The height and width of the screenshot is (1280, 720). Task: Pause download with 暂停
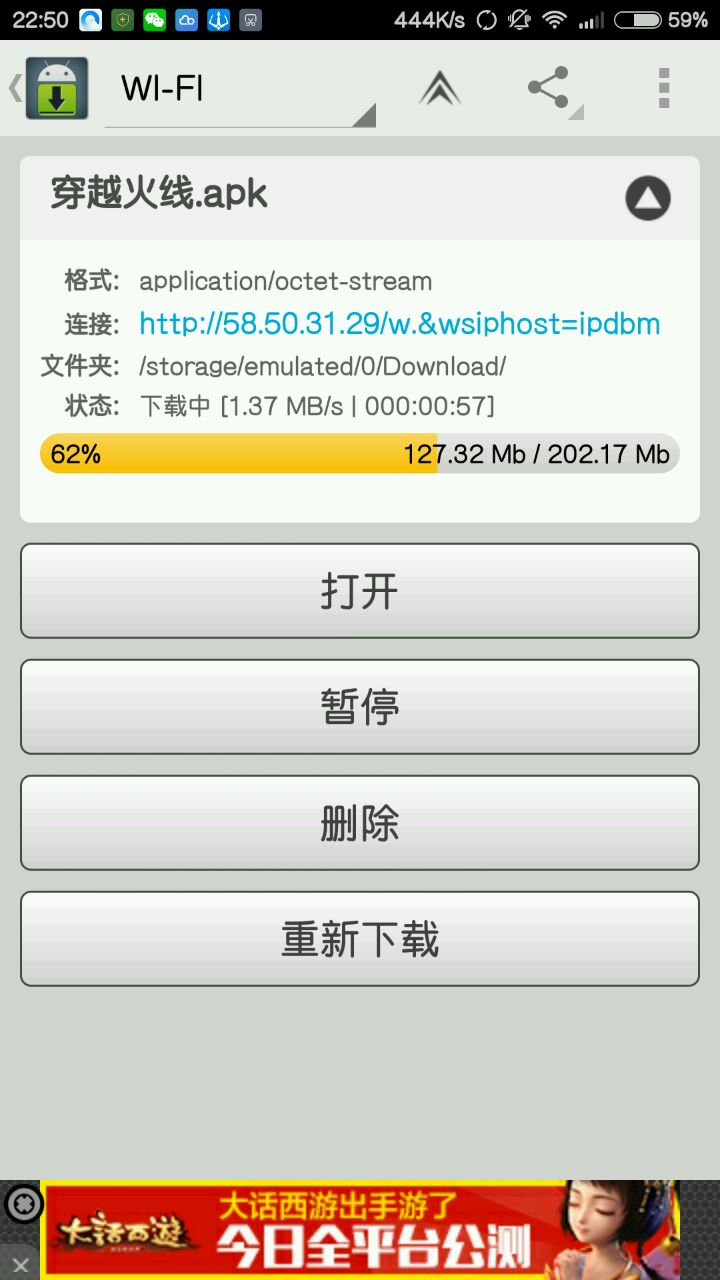pyautogui.click(x=360, y=707)
